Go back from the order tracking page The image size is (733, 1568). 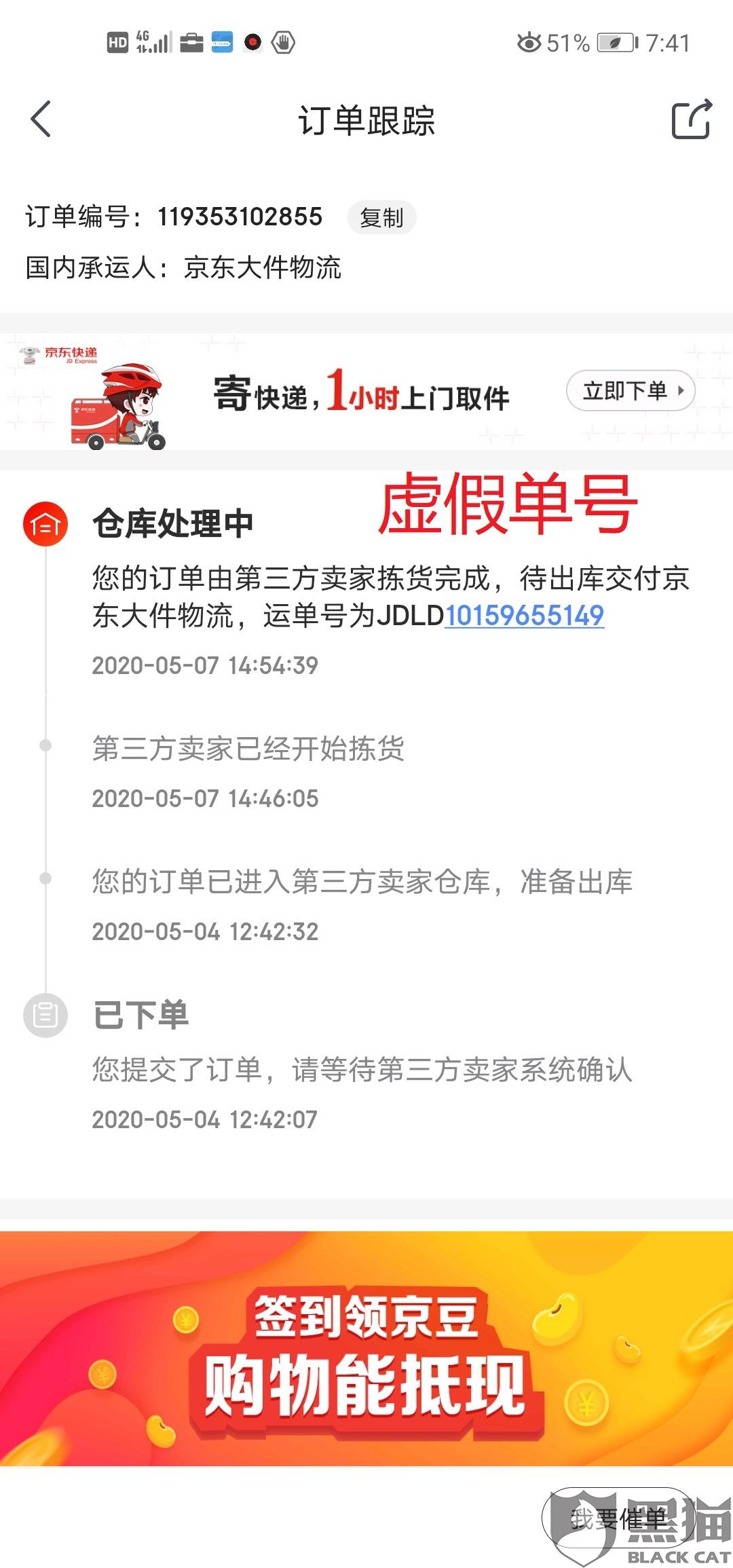(41, 119)
